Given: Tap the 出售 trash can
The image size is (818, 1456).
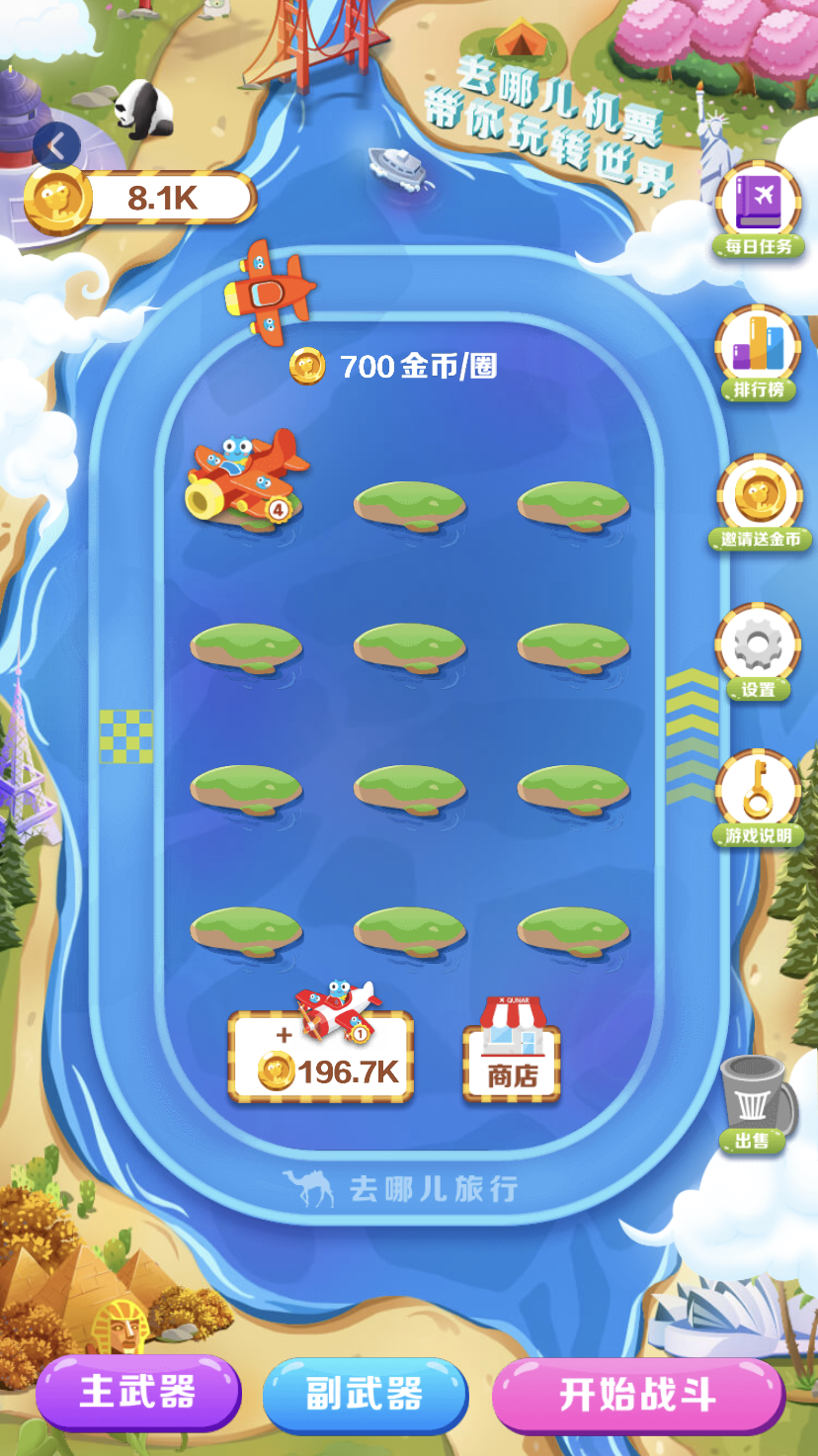Looking at the screenshot, I should 758,1104.
